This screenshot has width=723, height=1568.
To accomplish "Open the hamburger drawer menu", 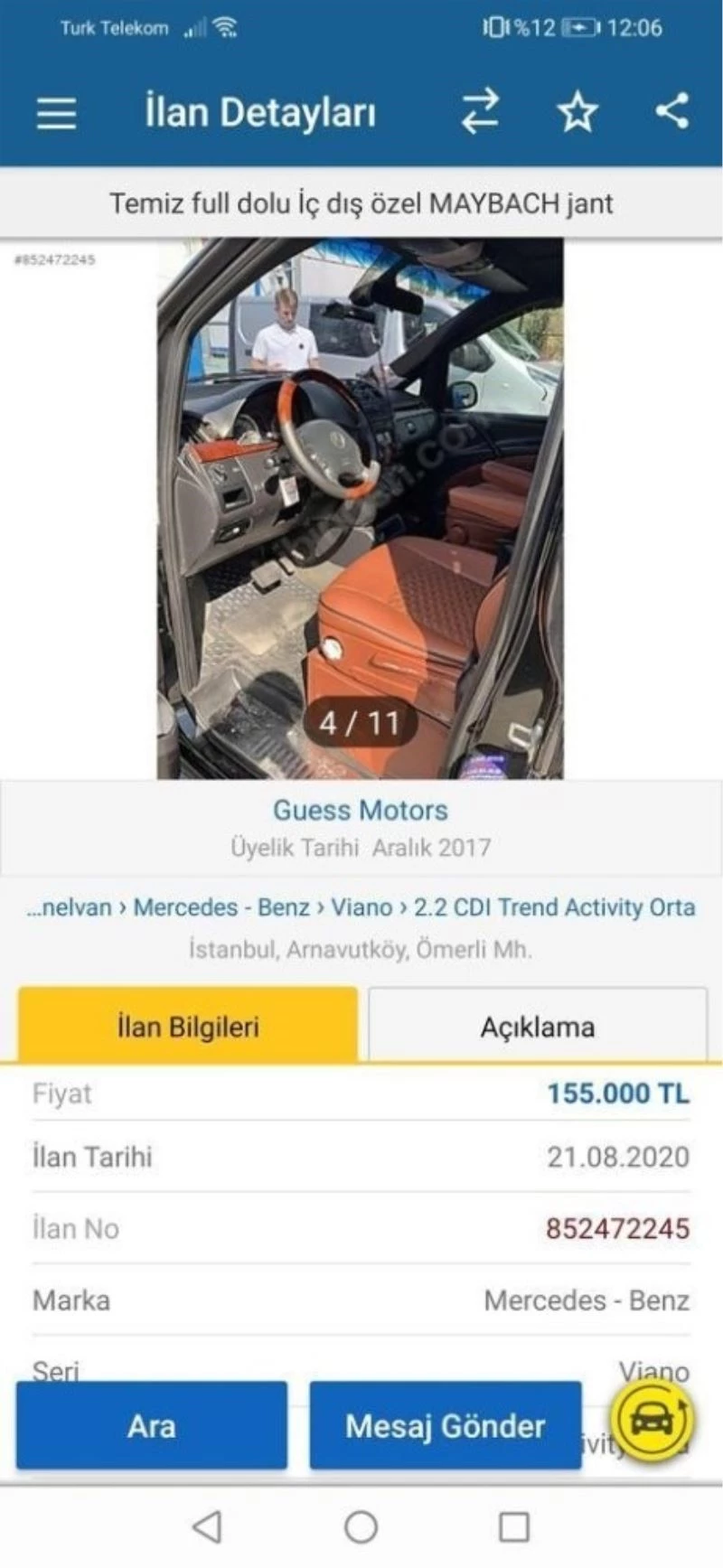I will 56,113.
